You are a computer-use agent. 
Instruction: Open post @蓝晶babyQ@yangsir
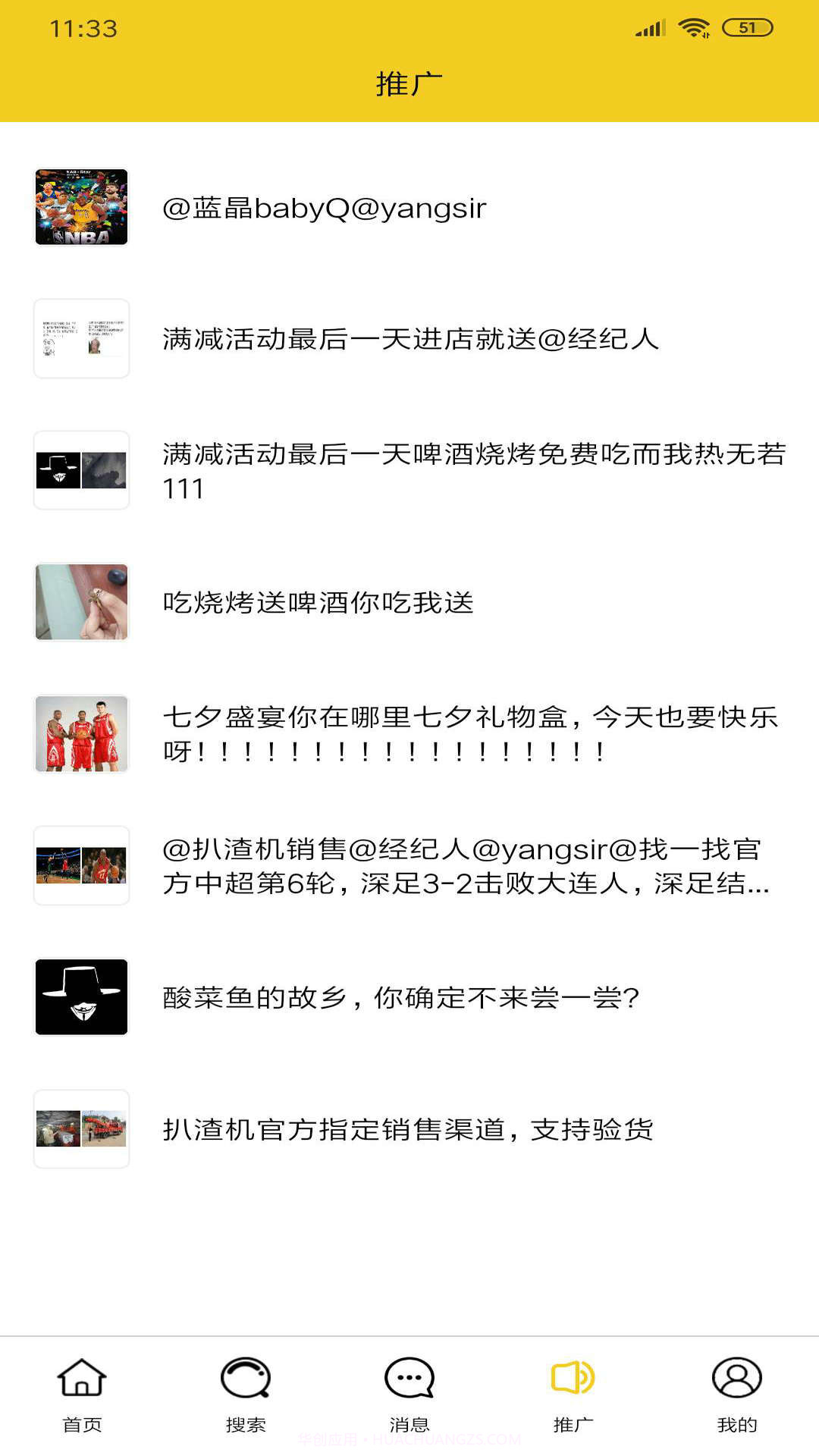tap(326, 206)
